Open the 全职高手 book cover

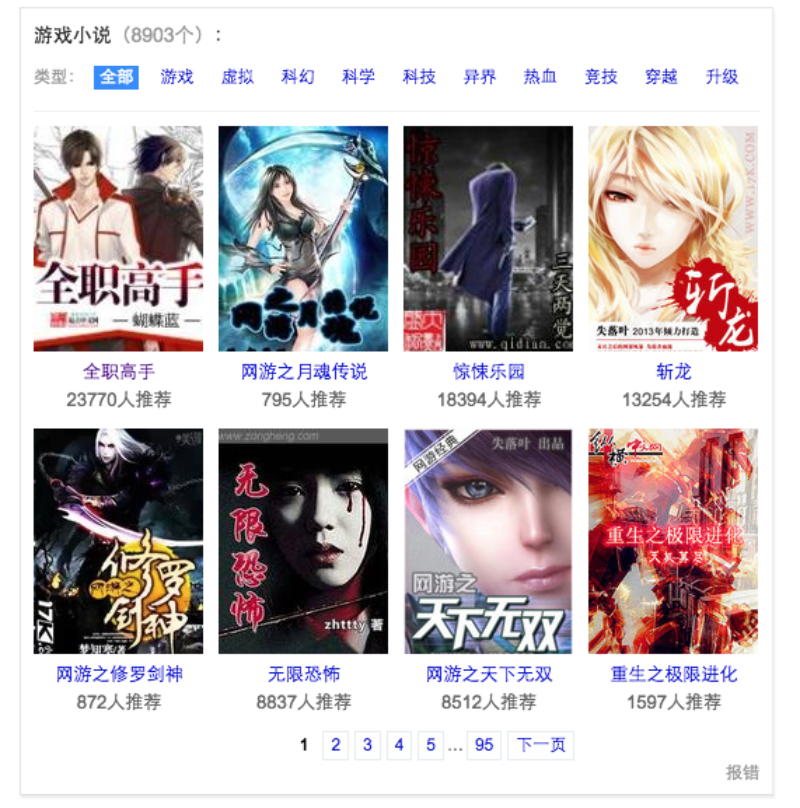(x=118, y=238)
